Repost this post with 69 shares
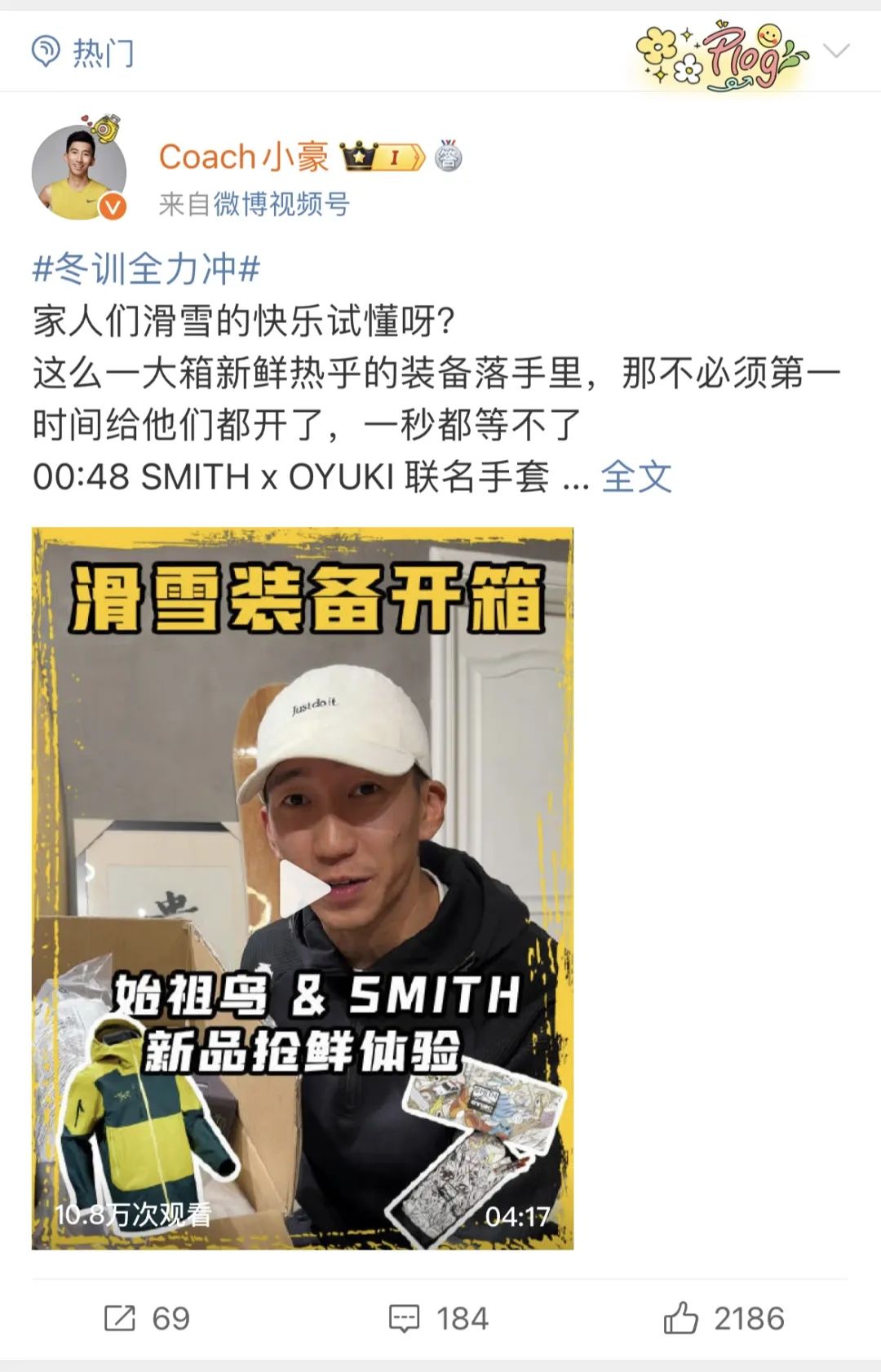Viewport: 881px width, 1372px height. click(x=147, y=1318)
